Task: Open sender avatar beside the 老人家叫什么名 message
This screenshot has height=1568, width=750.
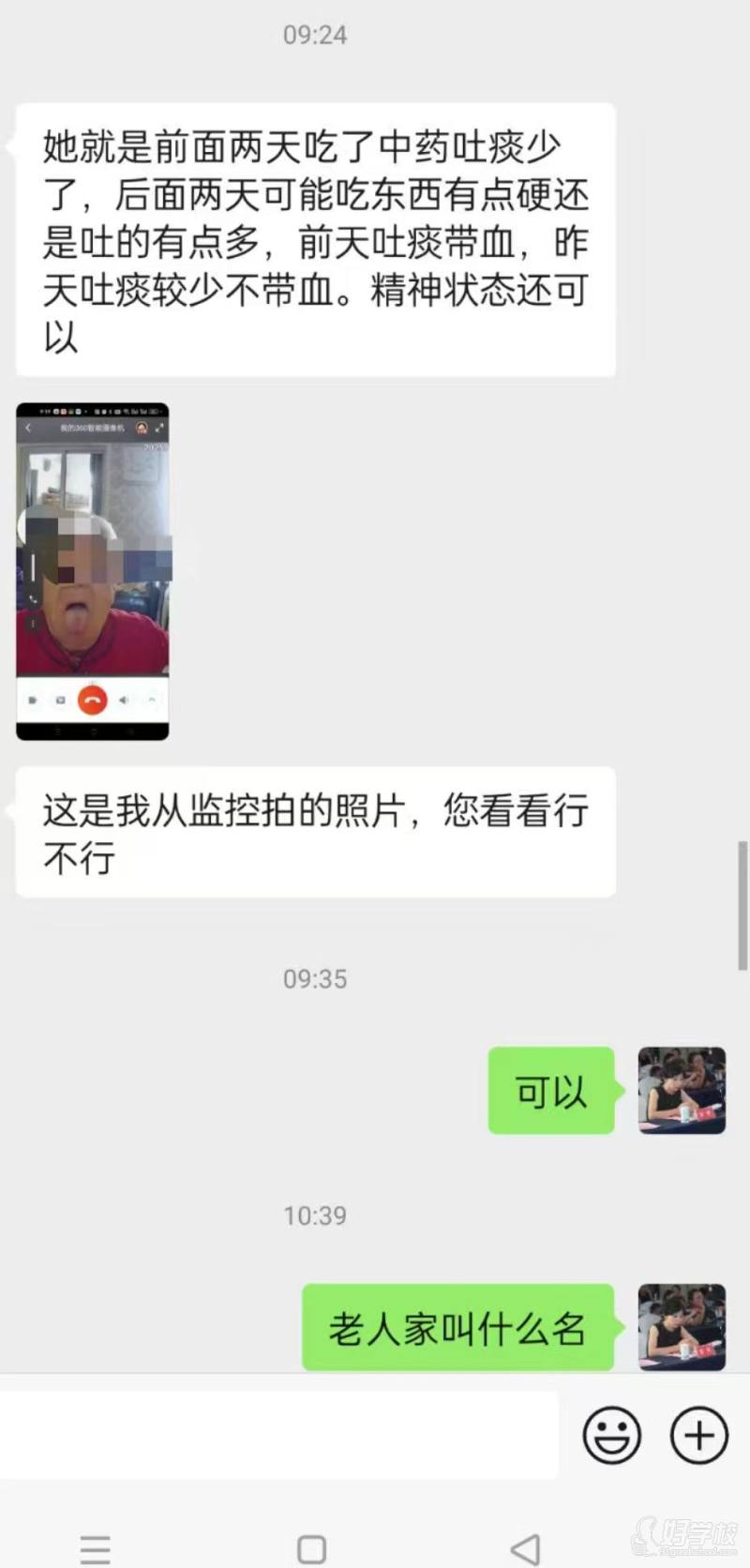Action: [682, 1326]
